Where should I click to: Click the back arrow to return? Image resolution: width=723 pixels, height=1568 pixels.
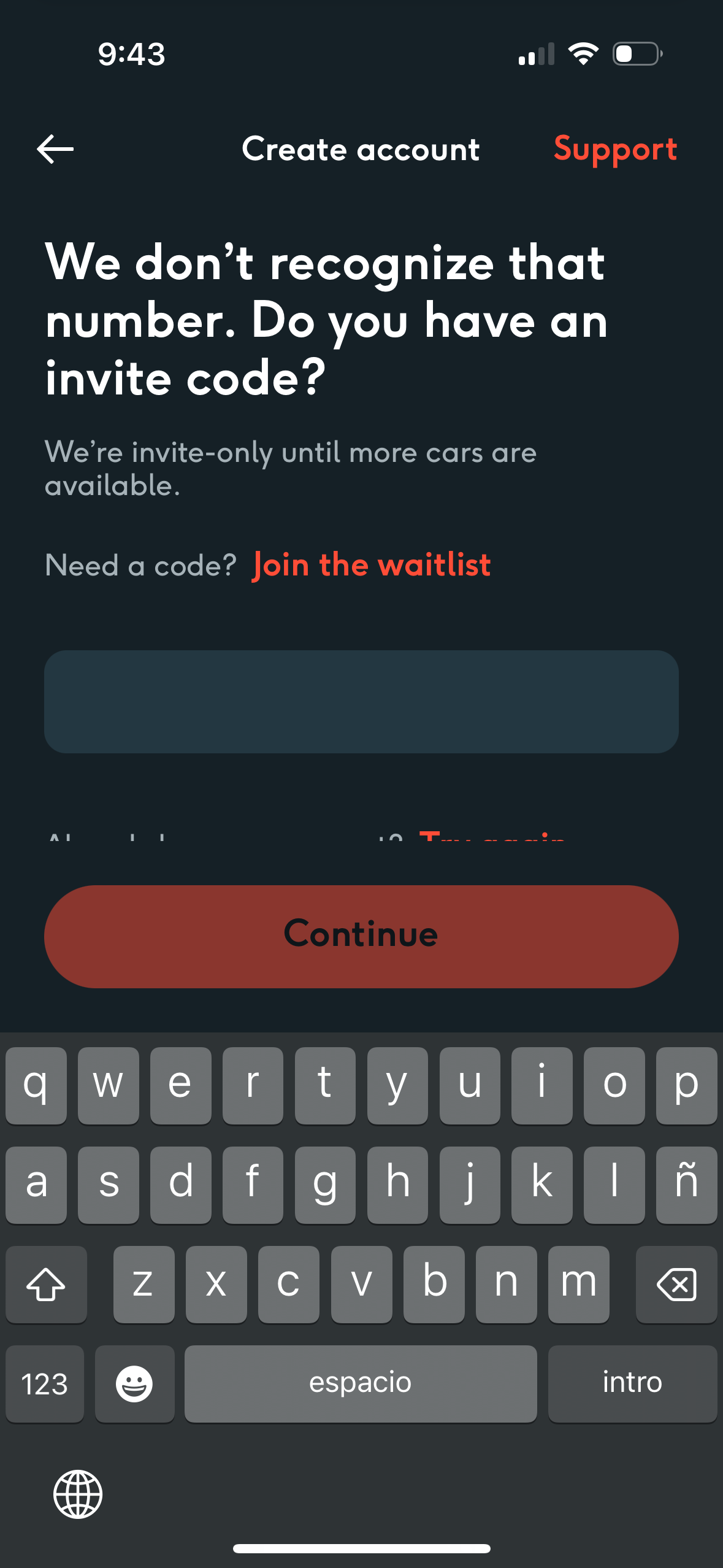[x=55, y=149]
